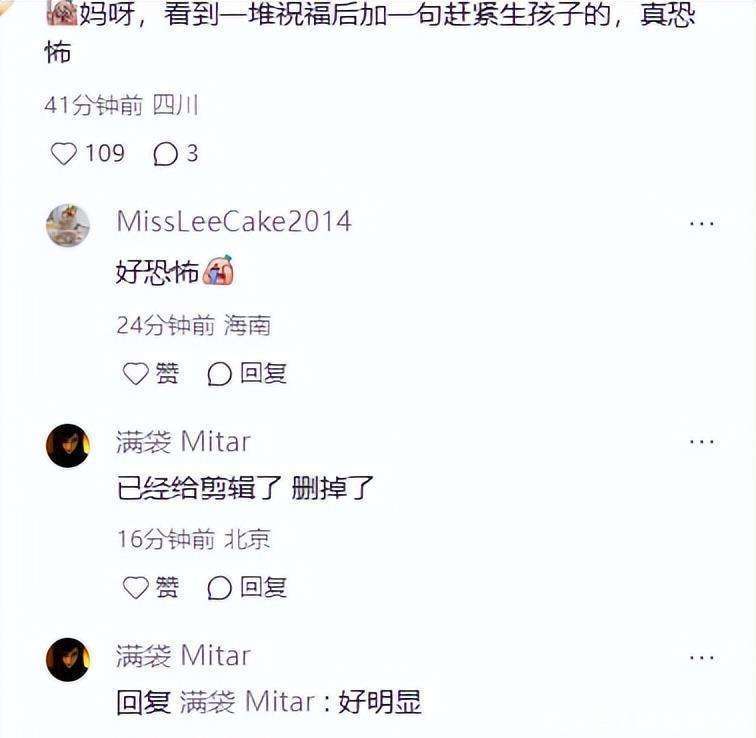
Task: Open MissLeeCake2014's profile avatar
Action: click(68, 225)
